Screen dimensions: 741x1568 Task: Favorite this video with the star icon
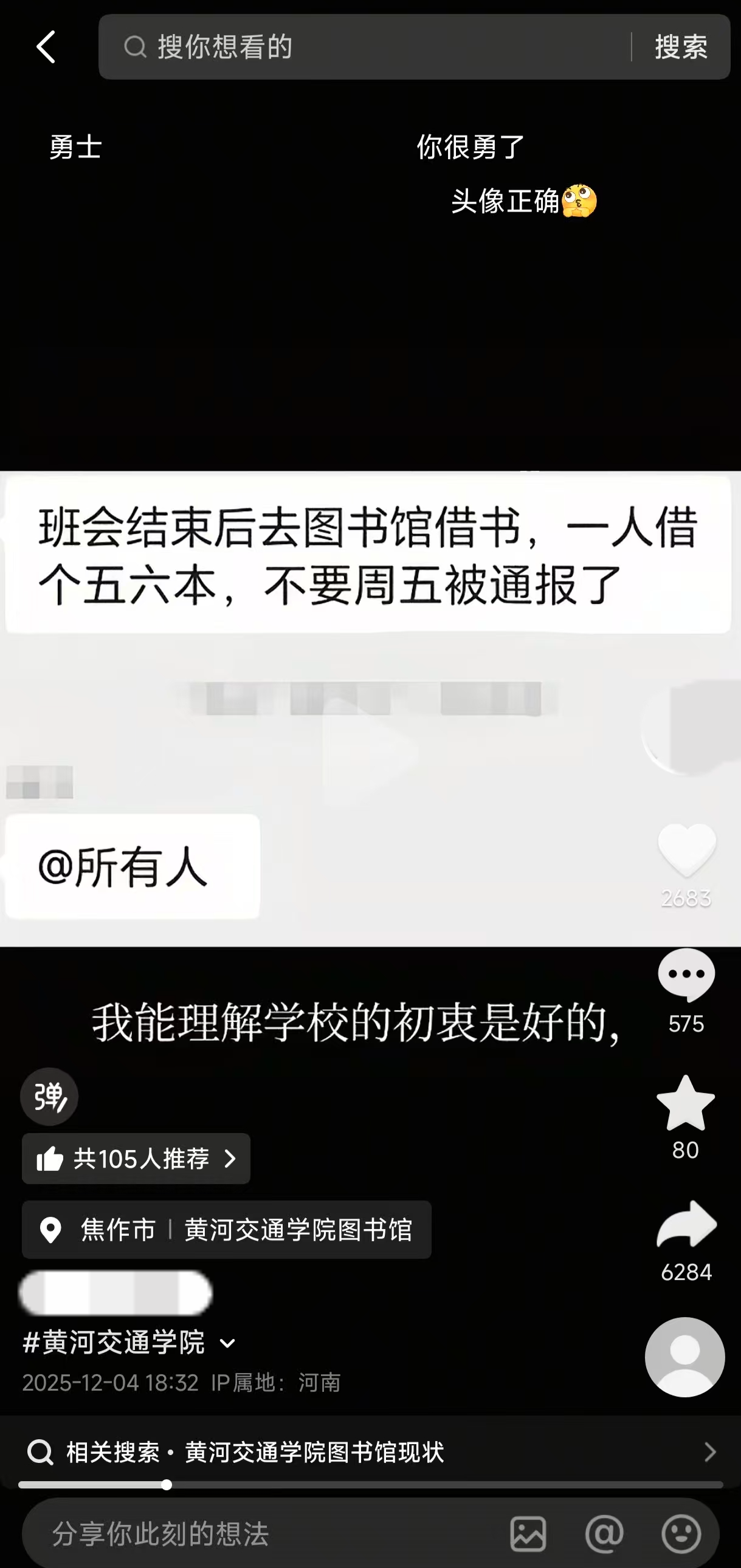(x=686, y=1103)
